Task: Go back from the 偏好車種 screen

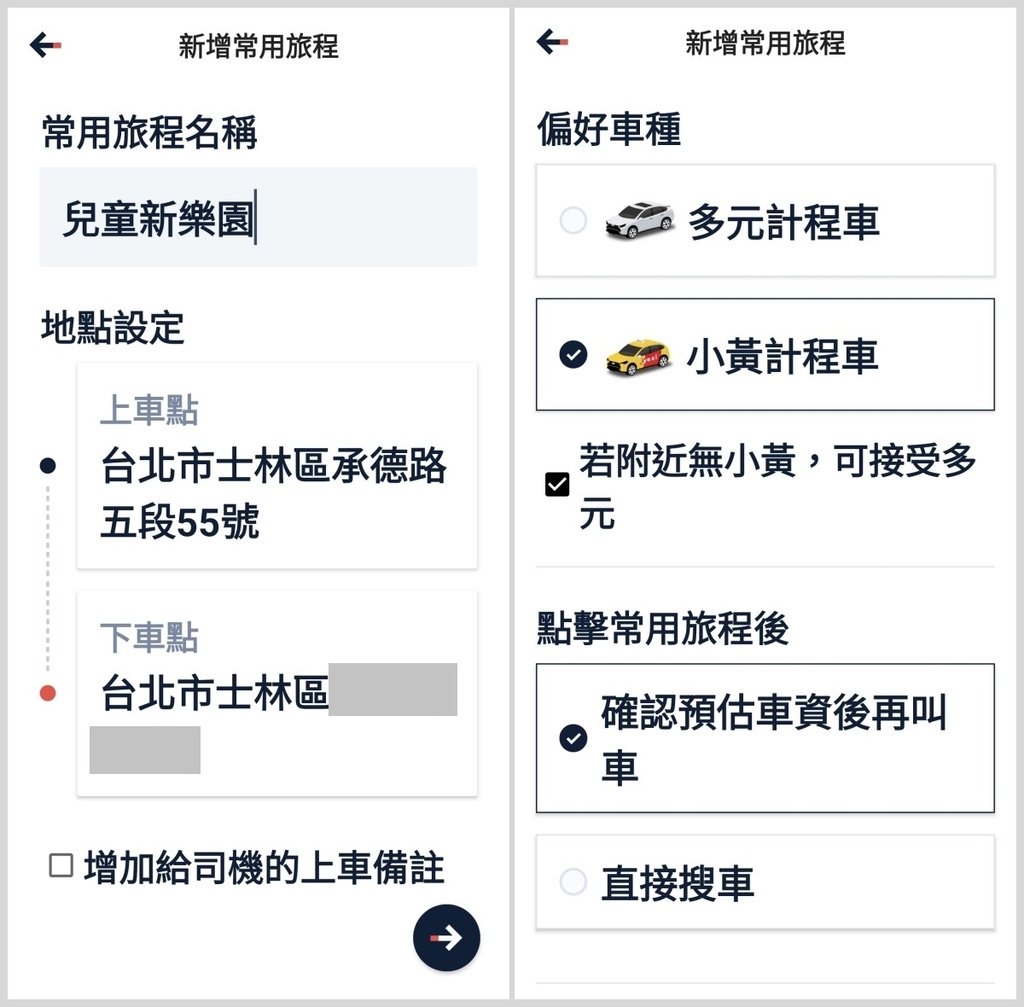Action: 552,42
